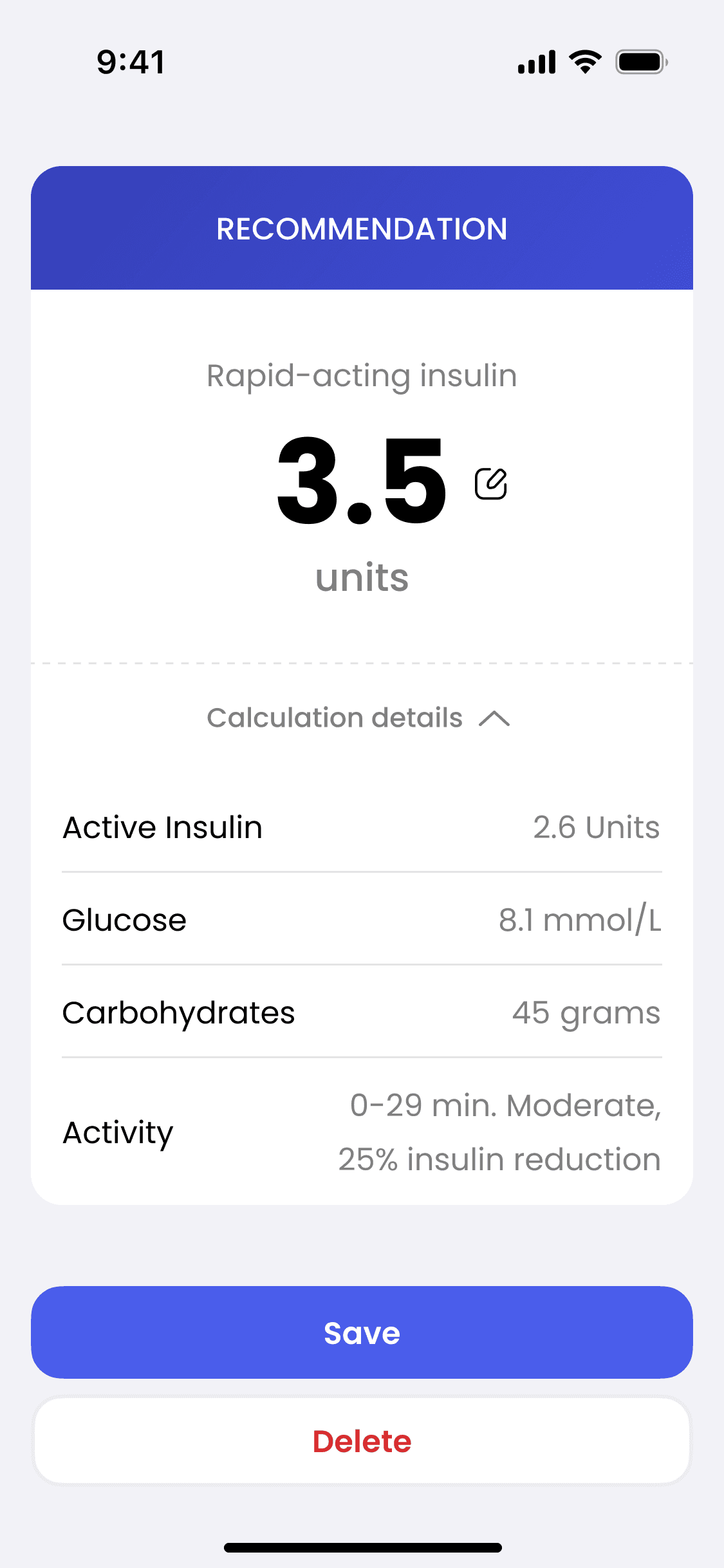Save the insulin recommendation

tap(362, 1332)
